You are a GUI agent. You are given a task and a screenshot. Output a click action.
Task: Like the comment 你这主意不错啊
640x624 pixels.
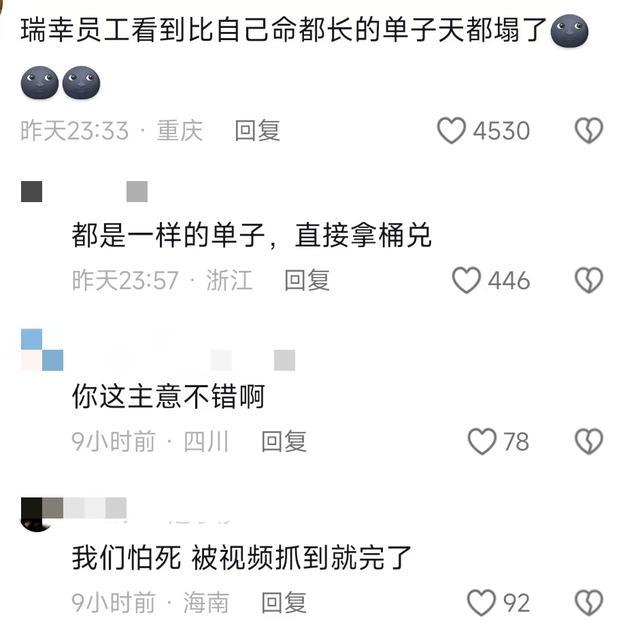(482, 441)
